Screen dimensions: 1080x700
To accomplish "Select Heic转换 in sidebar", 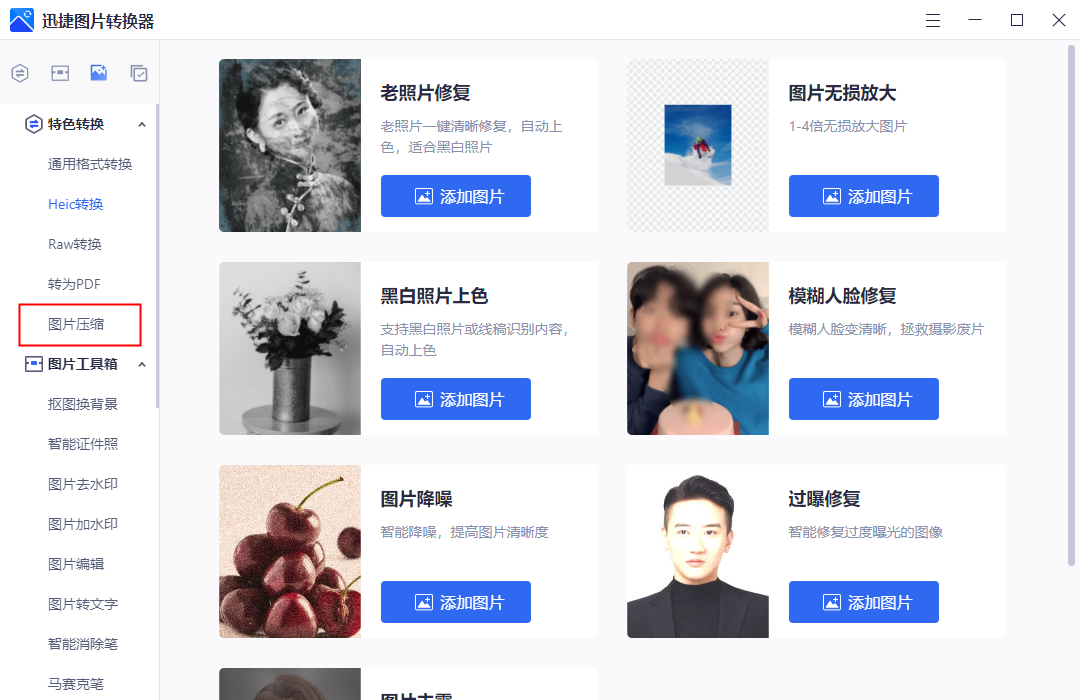I will click(76, 204).
